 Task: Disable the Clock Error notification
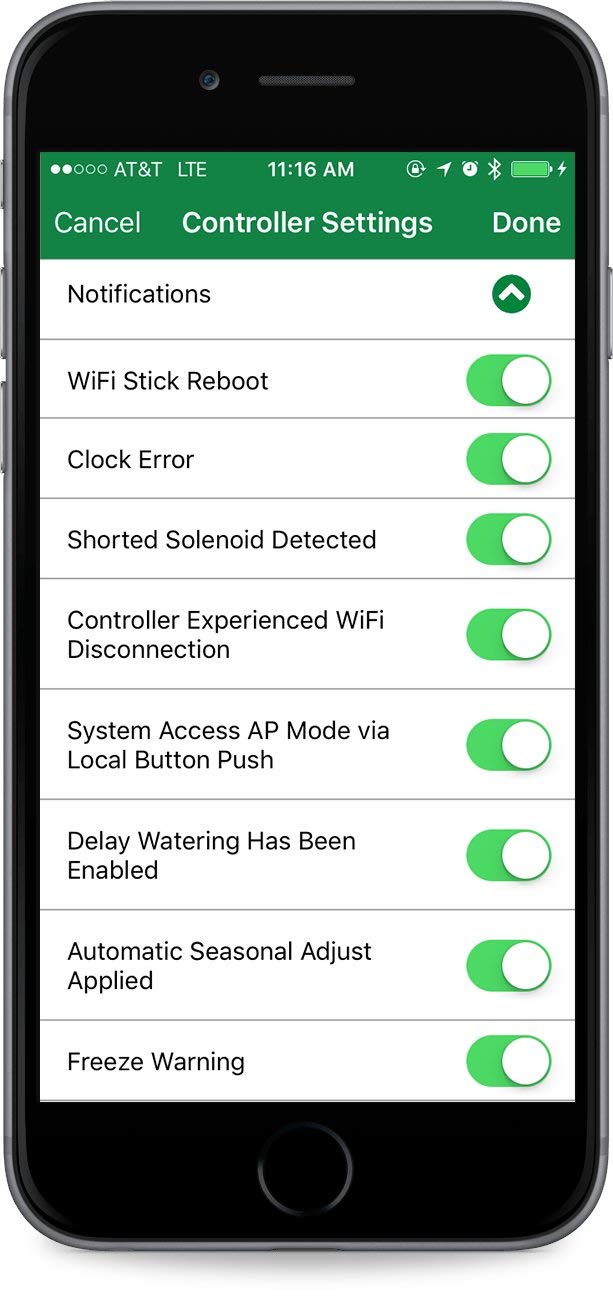(x=508, y=460)
